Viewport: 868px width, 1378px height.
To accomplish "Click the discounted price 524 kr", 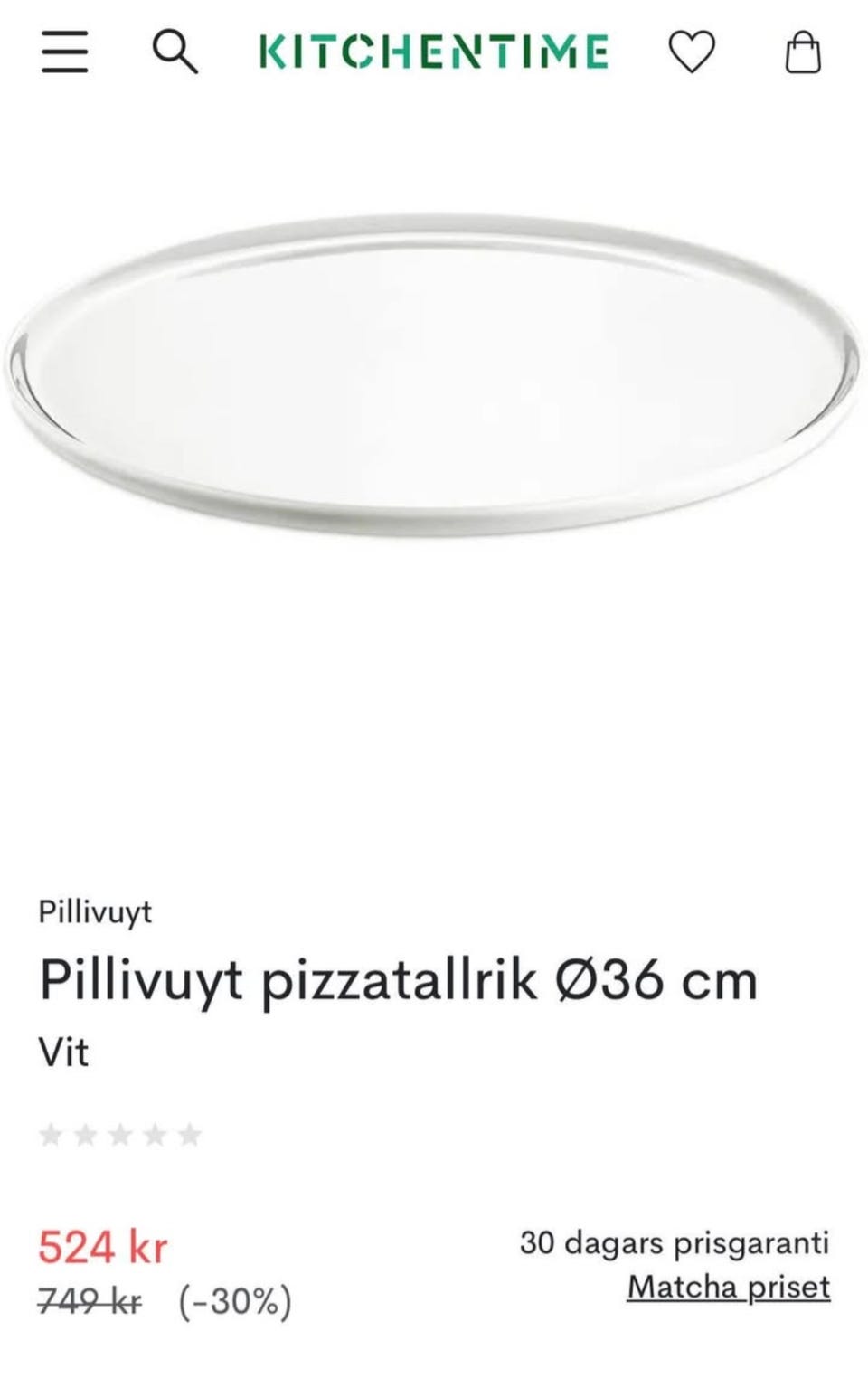I will [x=102, y=1248].
